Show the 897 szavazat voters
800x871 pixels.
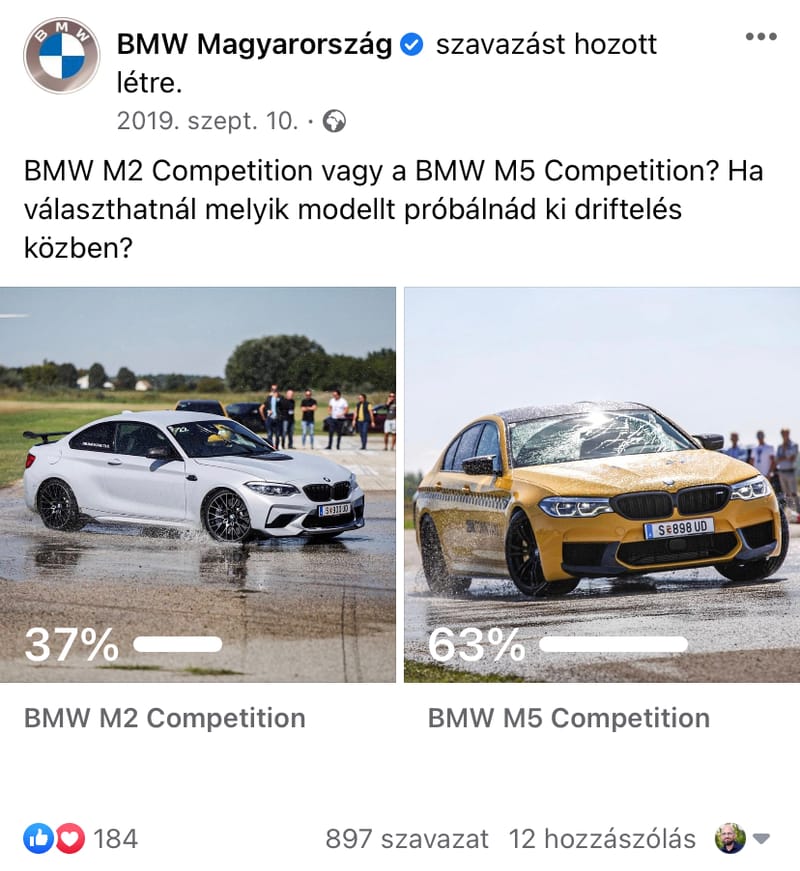click(x=407, y=838)
